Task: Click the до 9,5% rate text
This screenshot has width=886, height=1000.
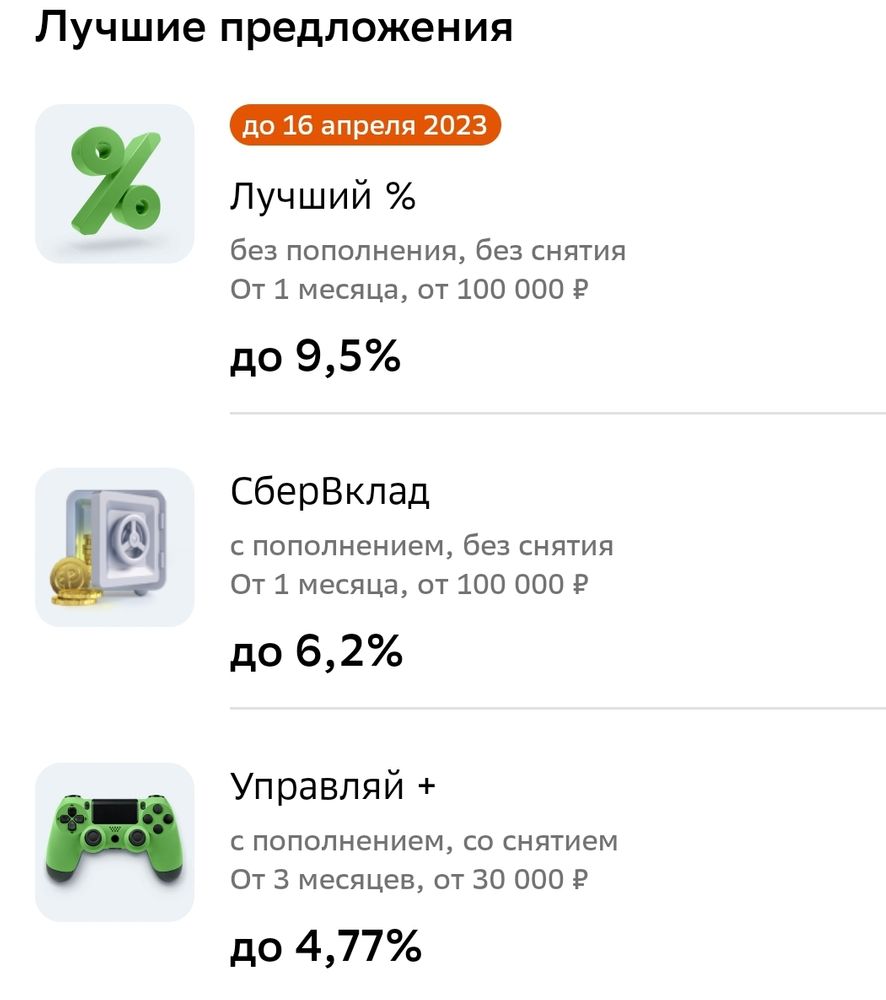Action: (315, 355)
